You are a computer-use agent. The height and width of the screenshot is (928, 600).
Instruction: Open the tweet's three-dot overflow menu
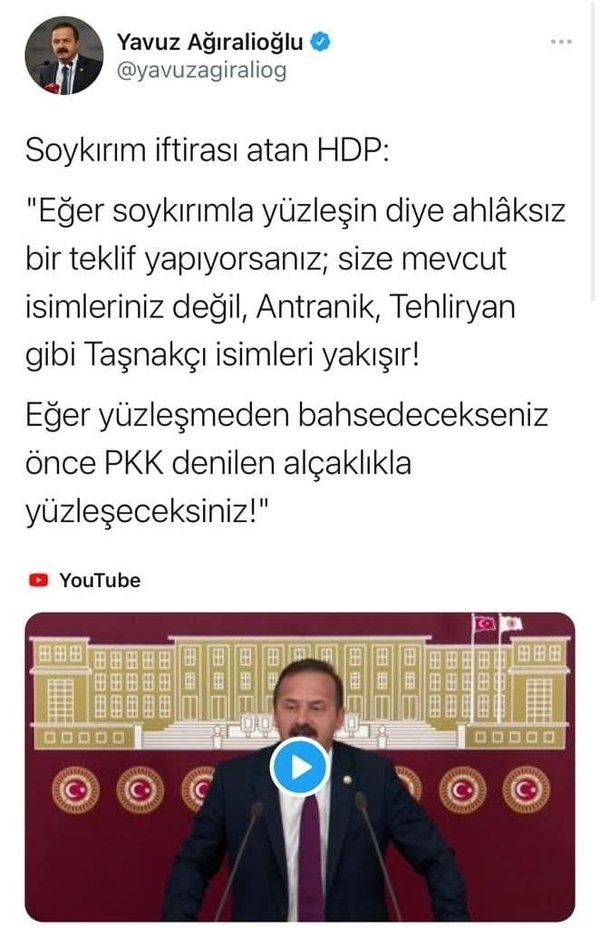(561, 43)
